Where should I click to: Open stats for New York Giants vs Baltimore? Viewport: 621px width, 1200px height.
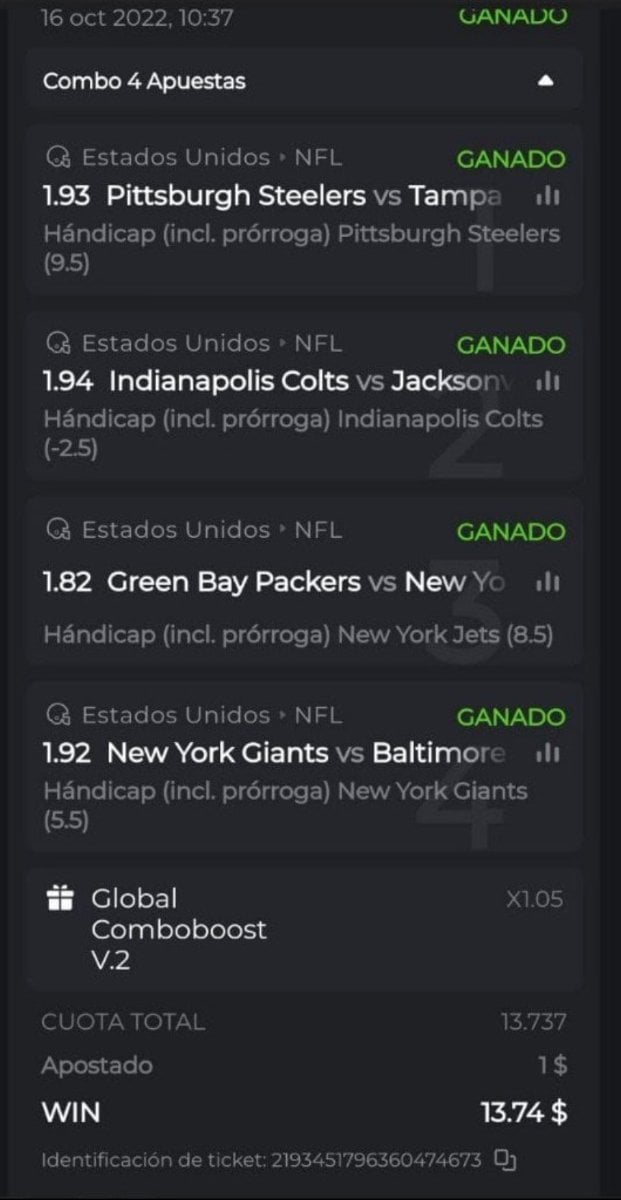point(547,753)
